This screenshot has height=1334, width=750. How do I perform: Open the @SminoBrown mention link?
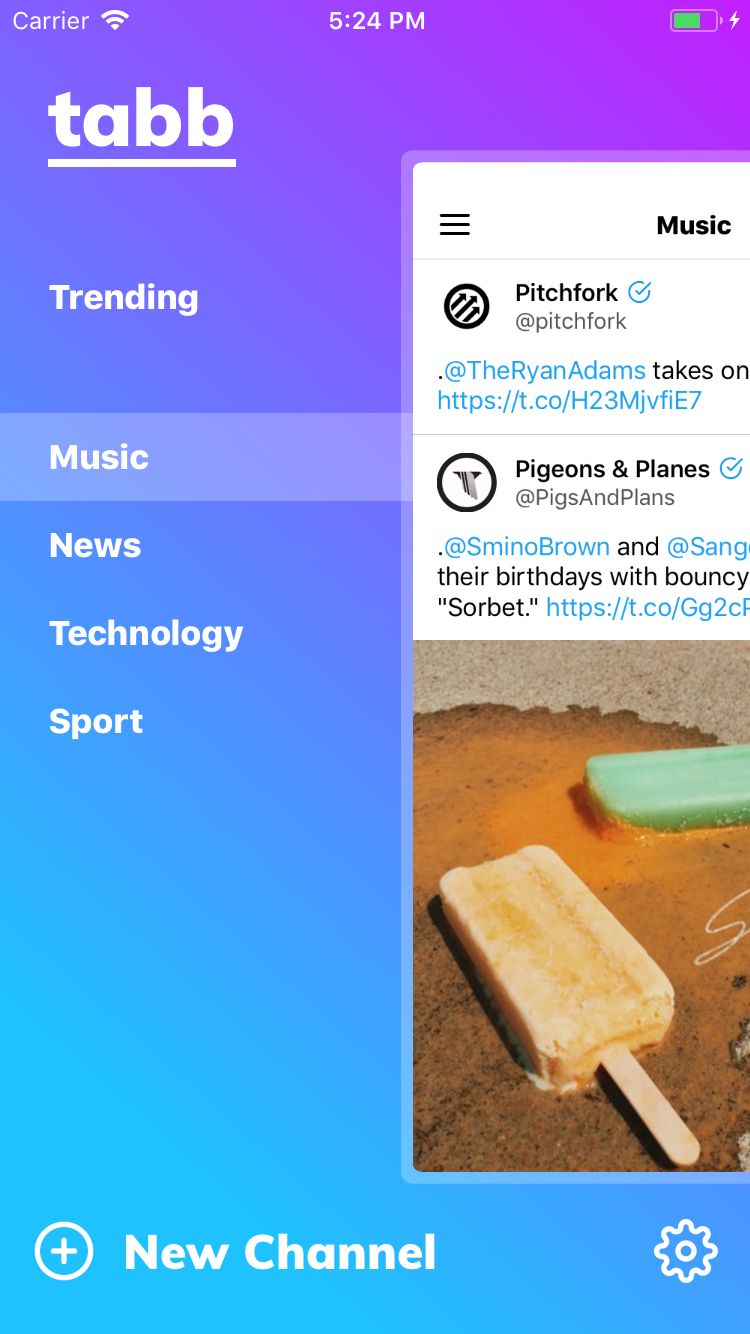pyautogui.click(x=527, y=546)
